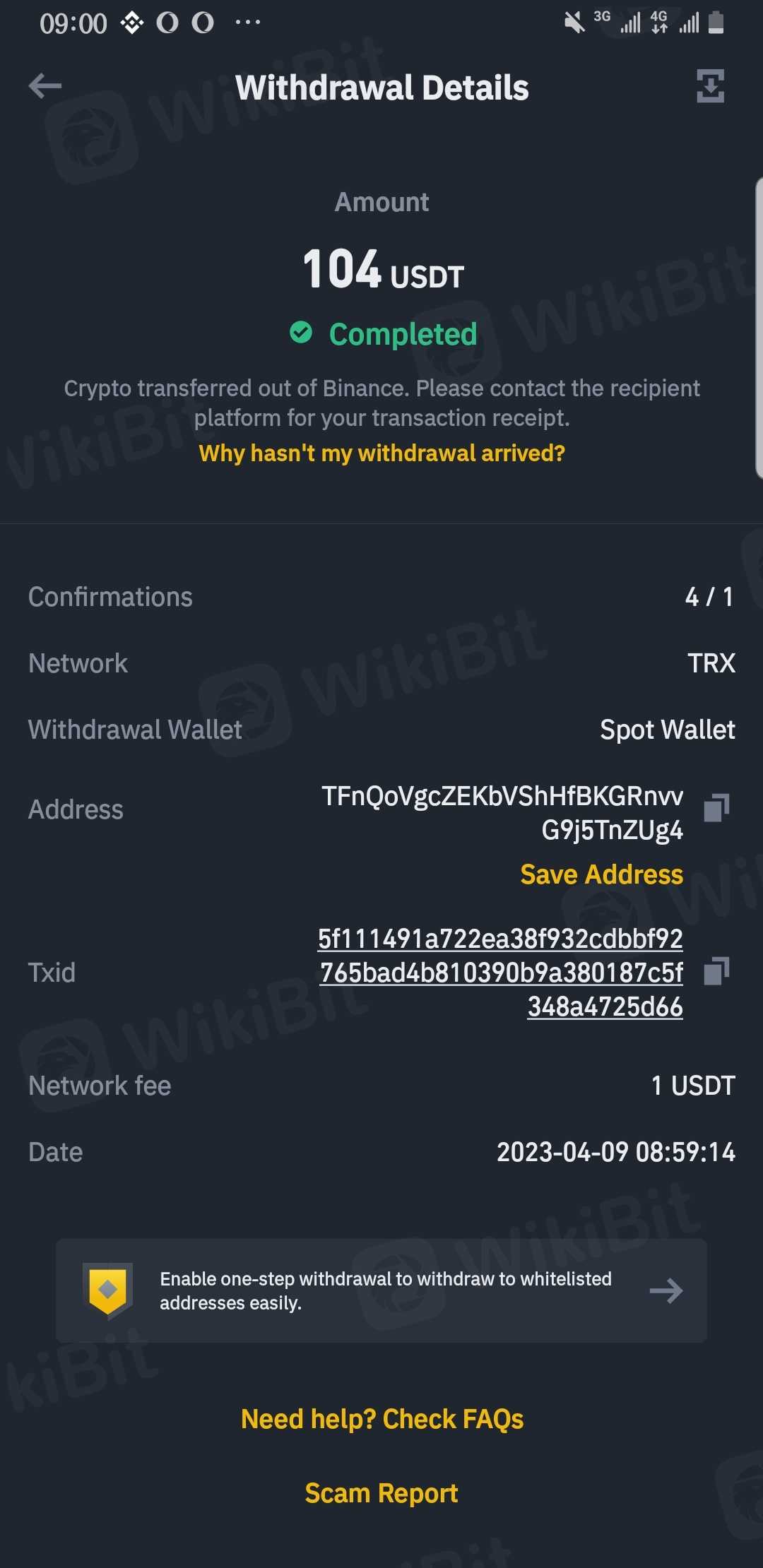
Task: Tap Save Address
Action: (601, 874)
